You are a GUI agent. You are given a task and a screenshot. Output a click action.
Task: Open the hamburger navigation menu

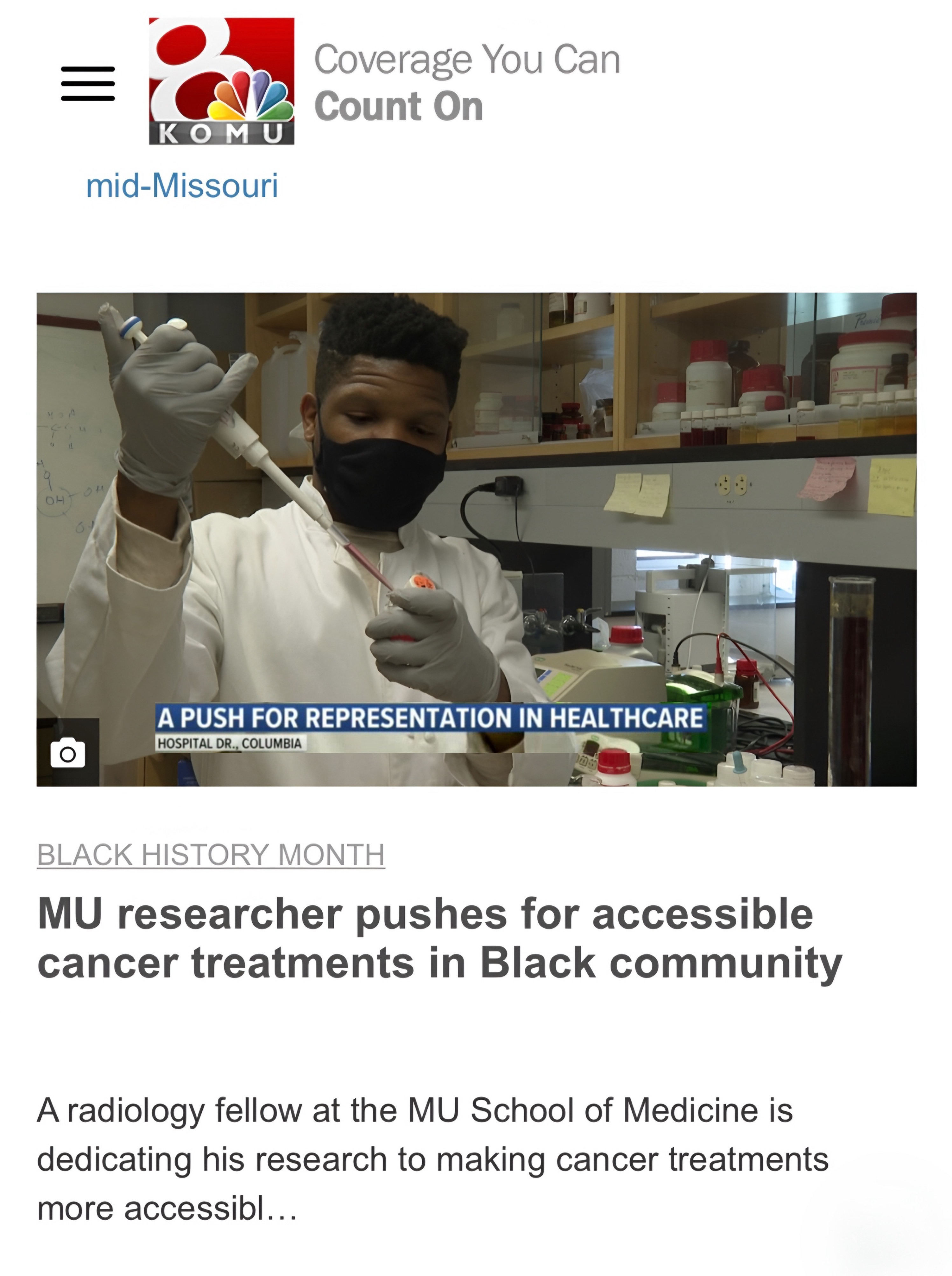(x=87, y=84)
